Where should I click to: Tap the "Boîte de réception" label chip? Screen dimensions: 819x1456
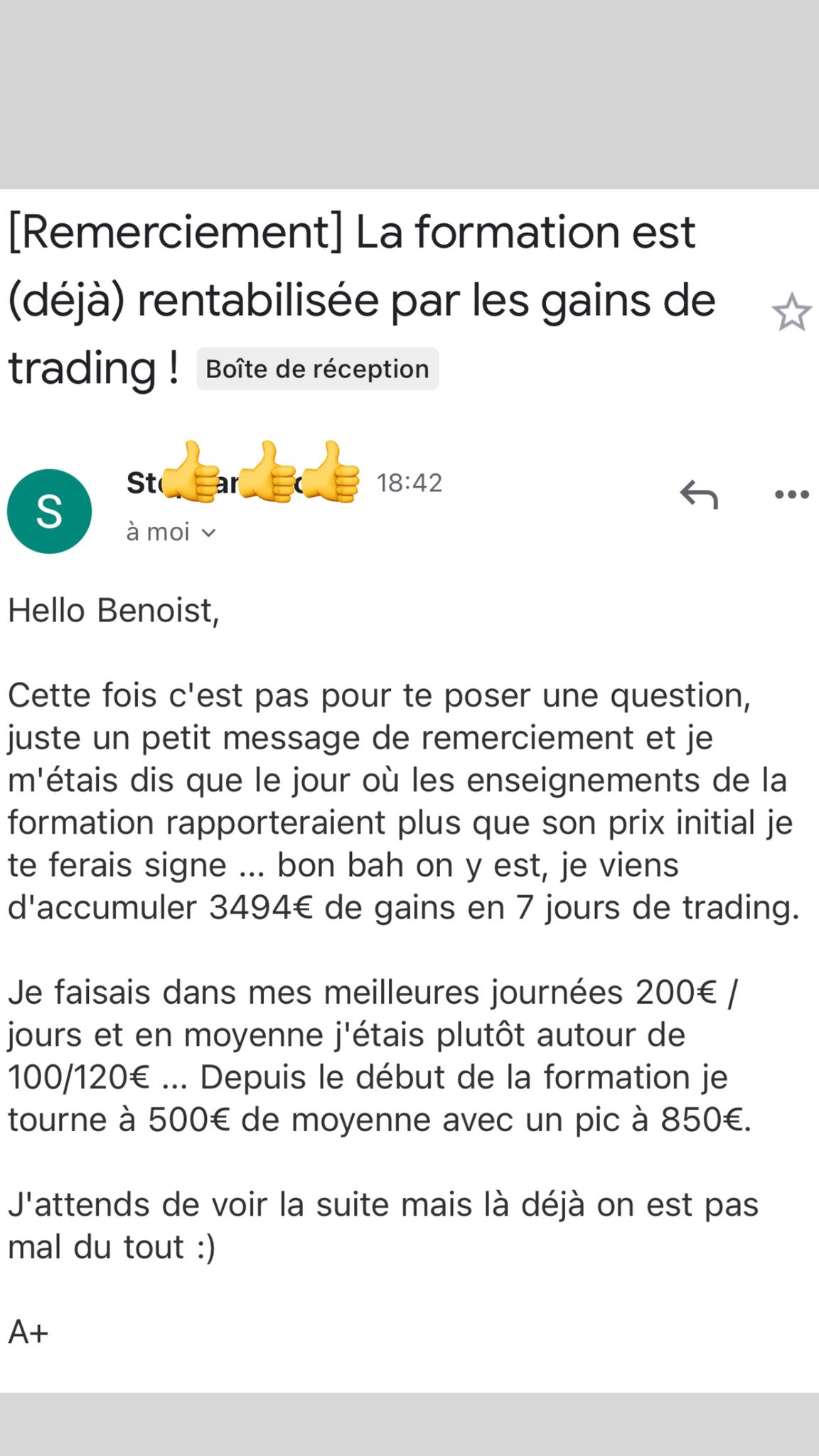(x=317, y=369)
